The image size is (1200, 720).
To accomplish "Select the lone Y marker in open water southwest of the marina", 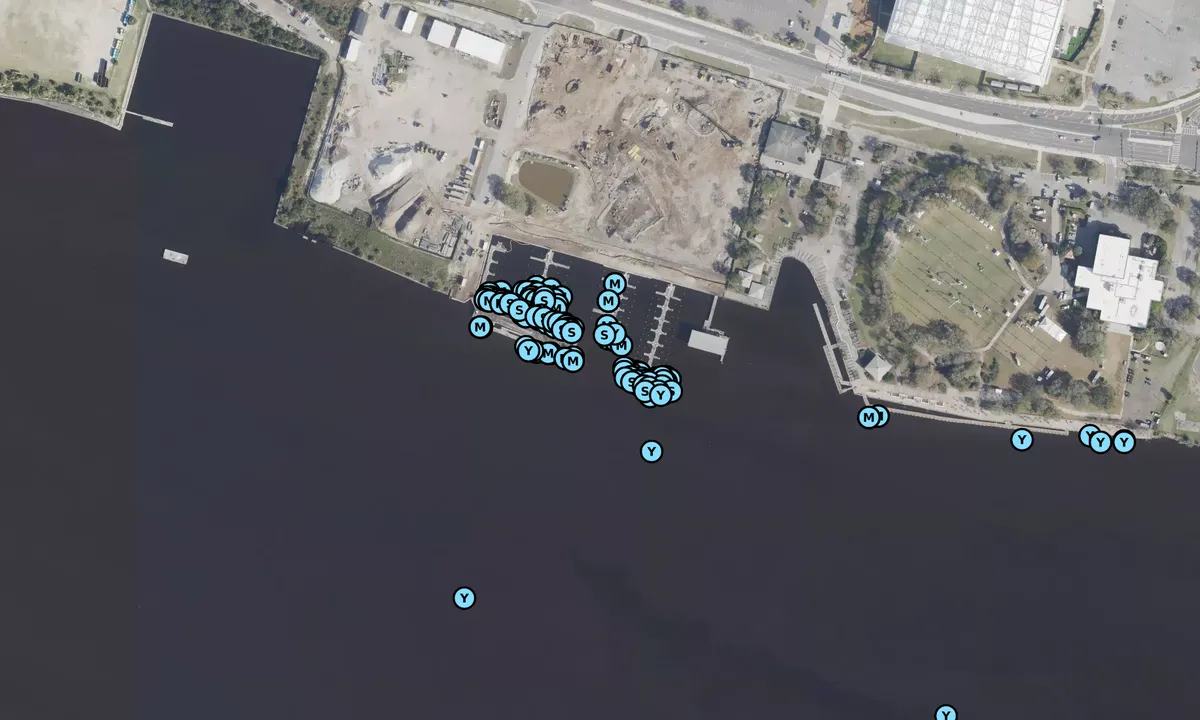I will [x=464, y=598].
